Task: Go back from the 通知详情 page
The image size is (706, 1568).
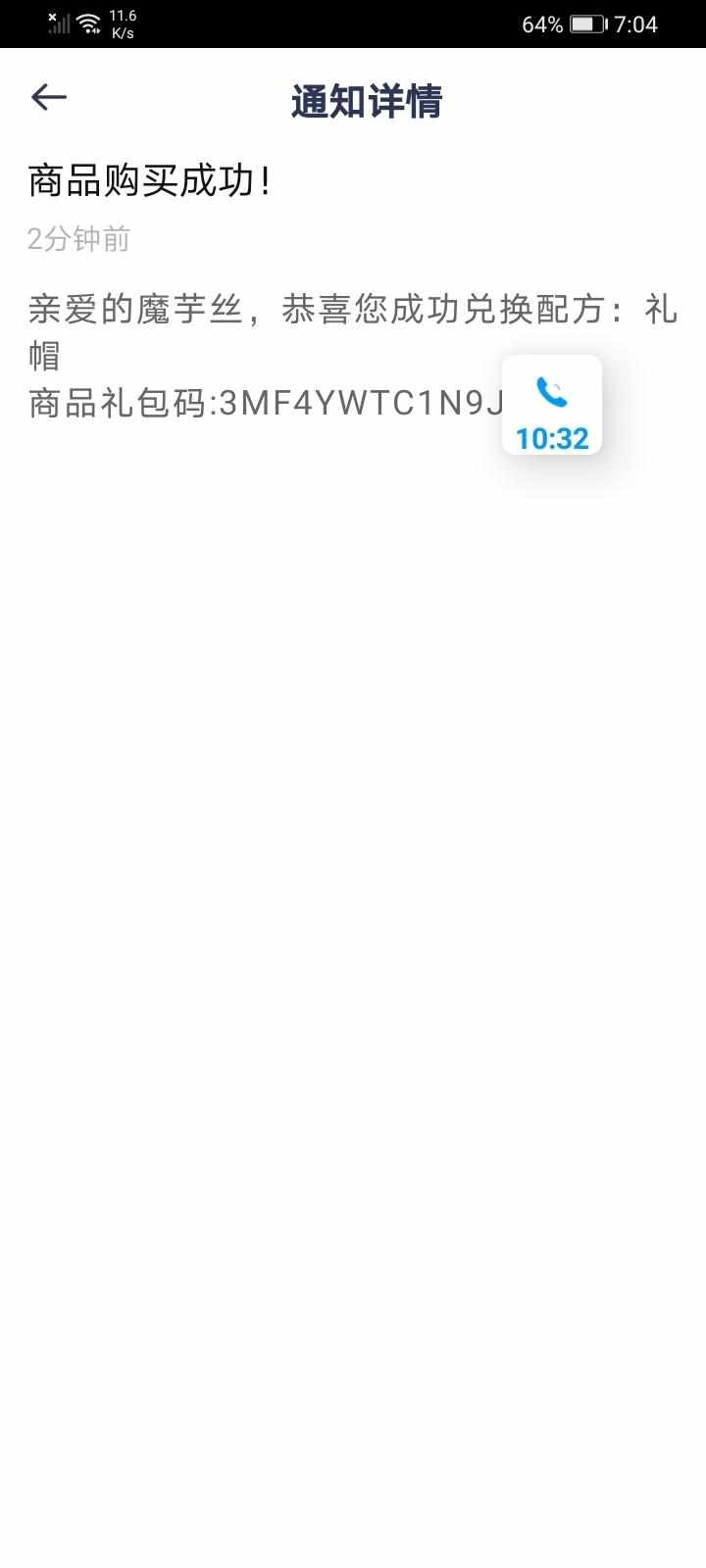Action: tap(48, 97)
